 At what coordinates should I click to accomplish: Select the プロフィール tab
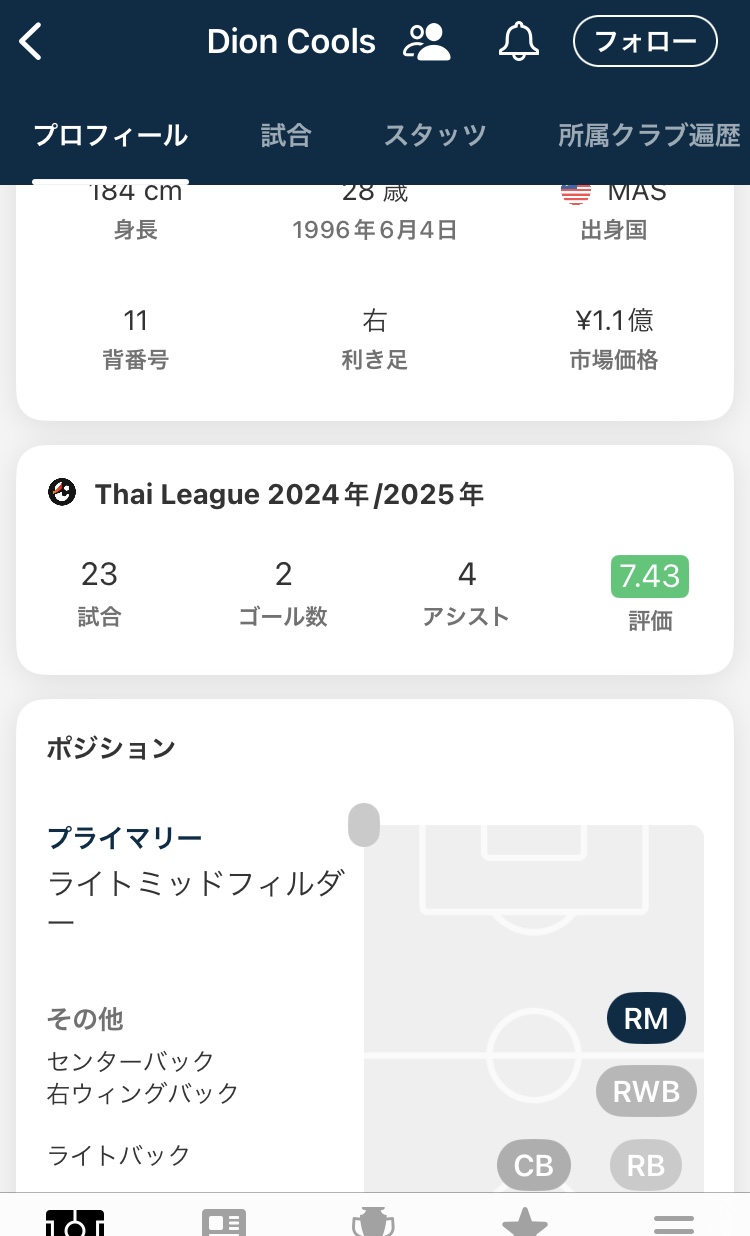pyautogui.click(x=111, y=136)
